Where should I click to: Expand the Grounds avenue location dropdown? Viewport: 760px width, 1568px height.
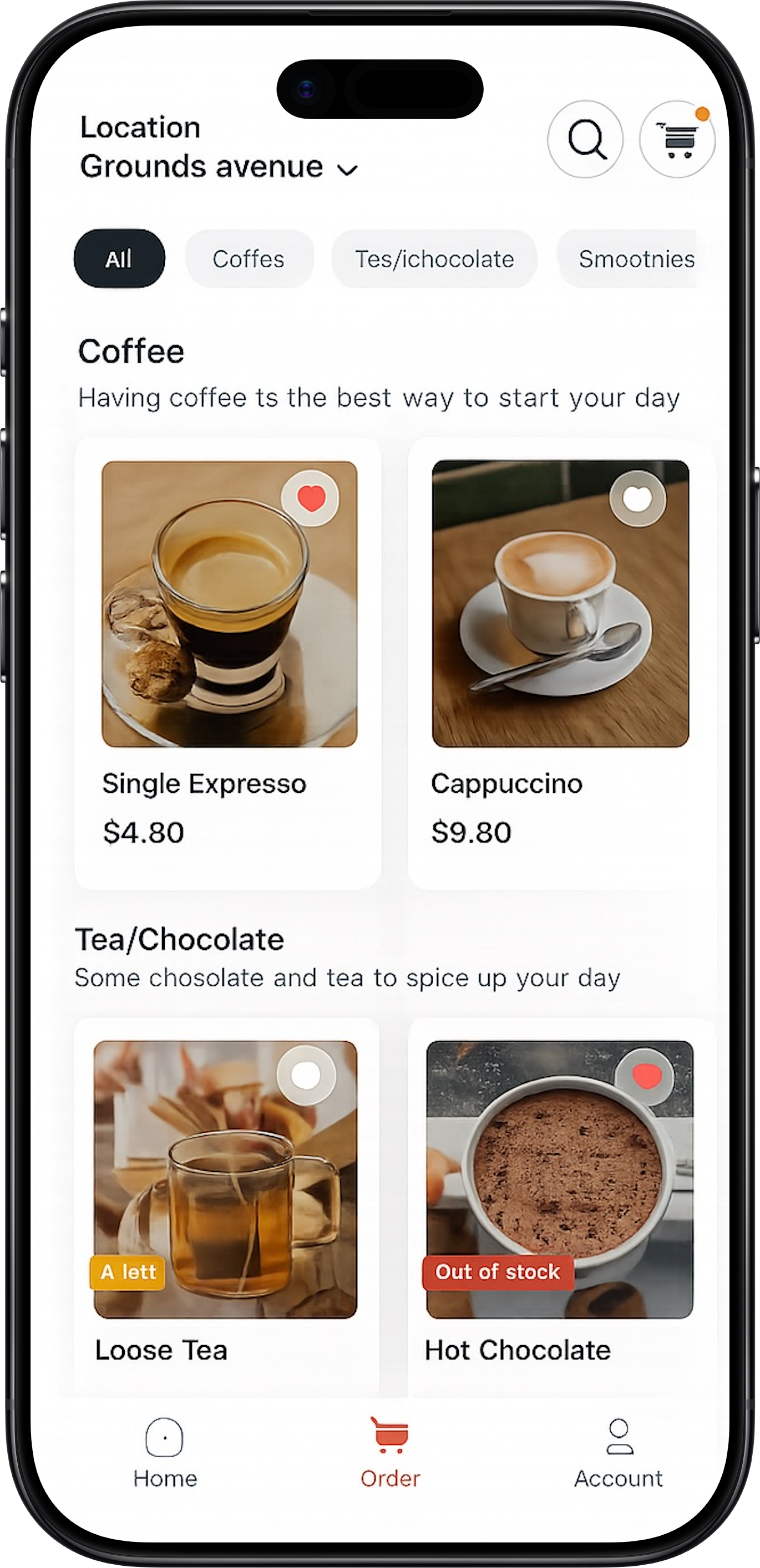347,169
